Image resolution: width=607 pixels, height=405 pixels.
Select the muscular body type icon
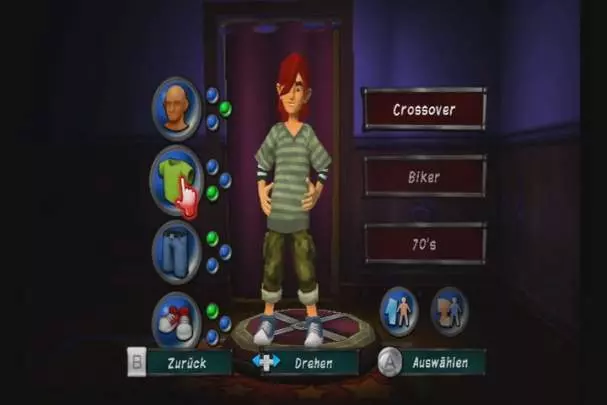(x=449, y=310)
